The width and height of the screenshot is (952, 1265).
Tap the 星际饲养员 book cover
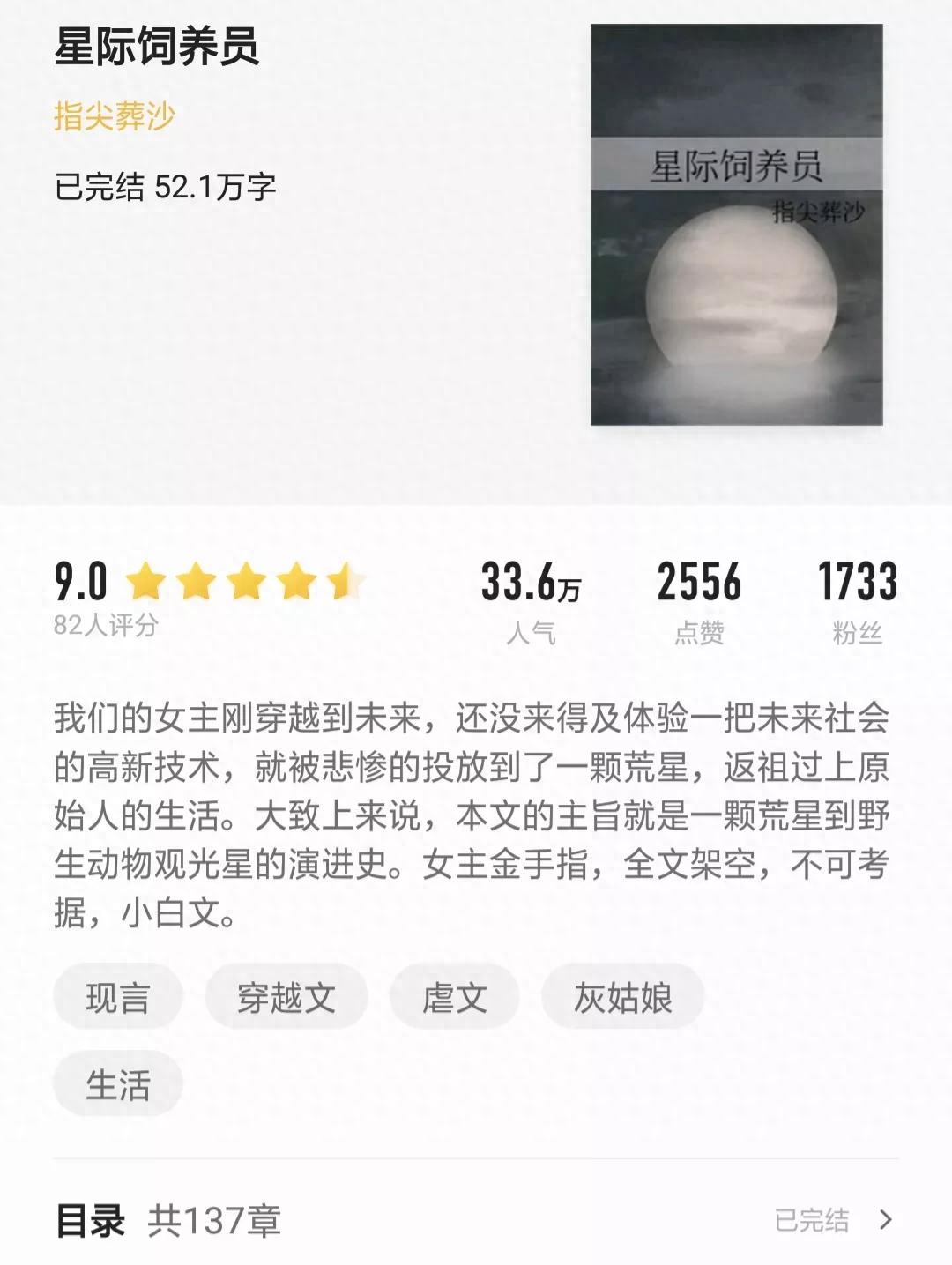coord(736,225)
